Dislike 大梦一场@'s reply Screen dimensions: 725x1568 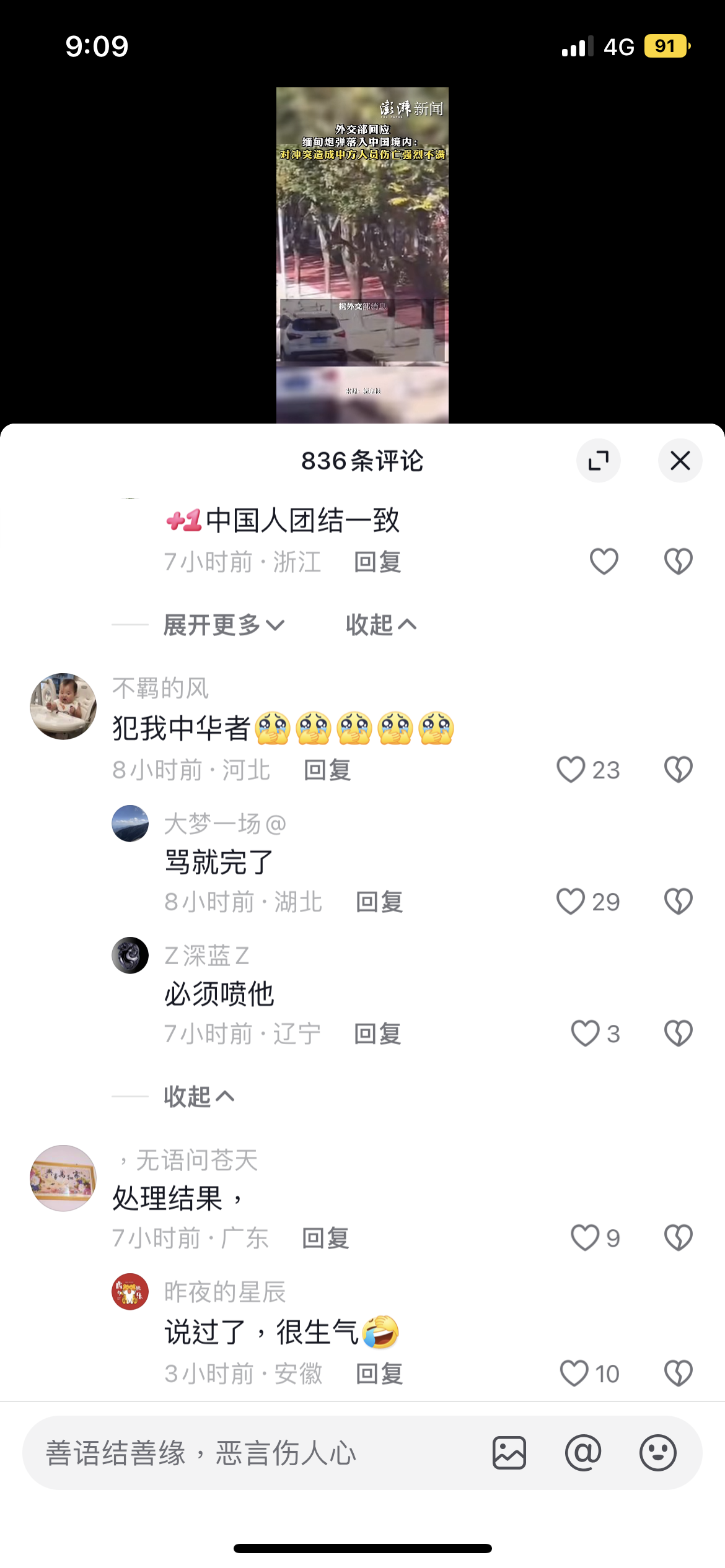pyautogui.click(x=679, y=902)
